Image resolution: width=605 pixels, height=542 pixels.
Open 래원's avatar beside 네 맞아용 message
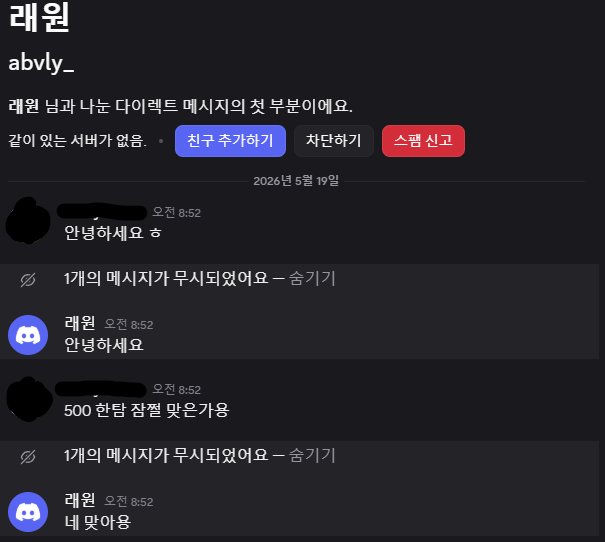tap(28, 512)
